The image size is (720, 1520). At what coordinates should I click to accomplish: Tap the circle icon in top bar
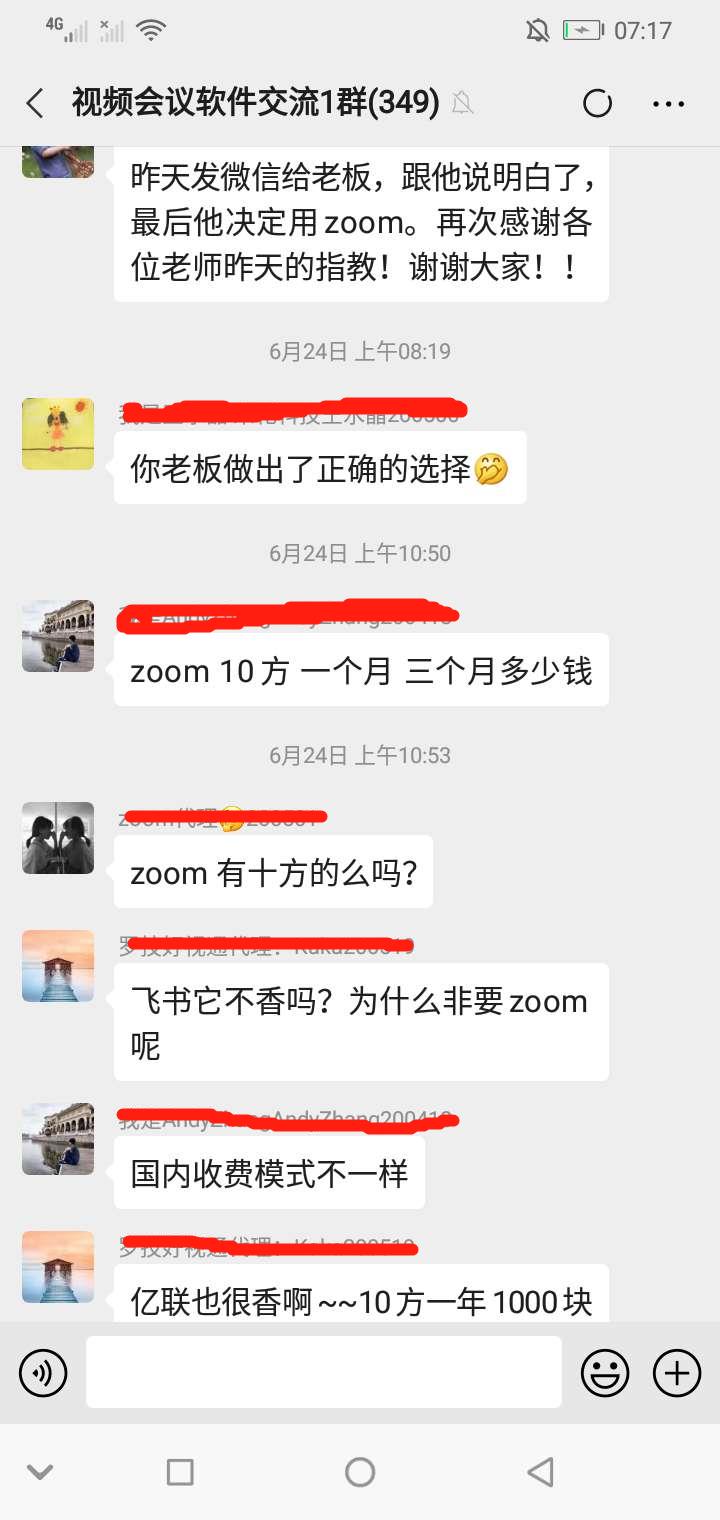597,103
